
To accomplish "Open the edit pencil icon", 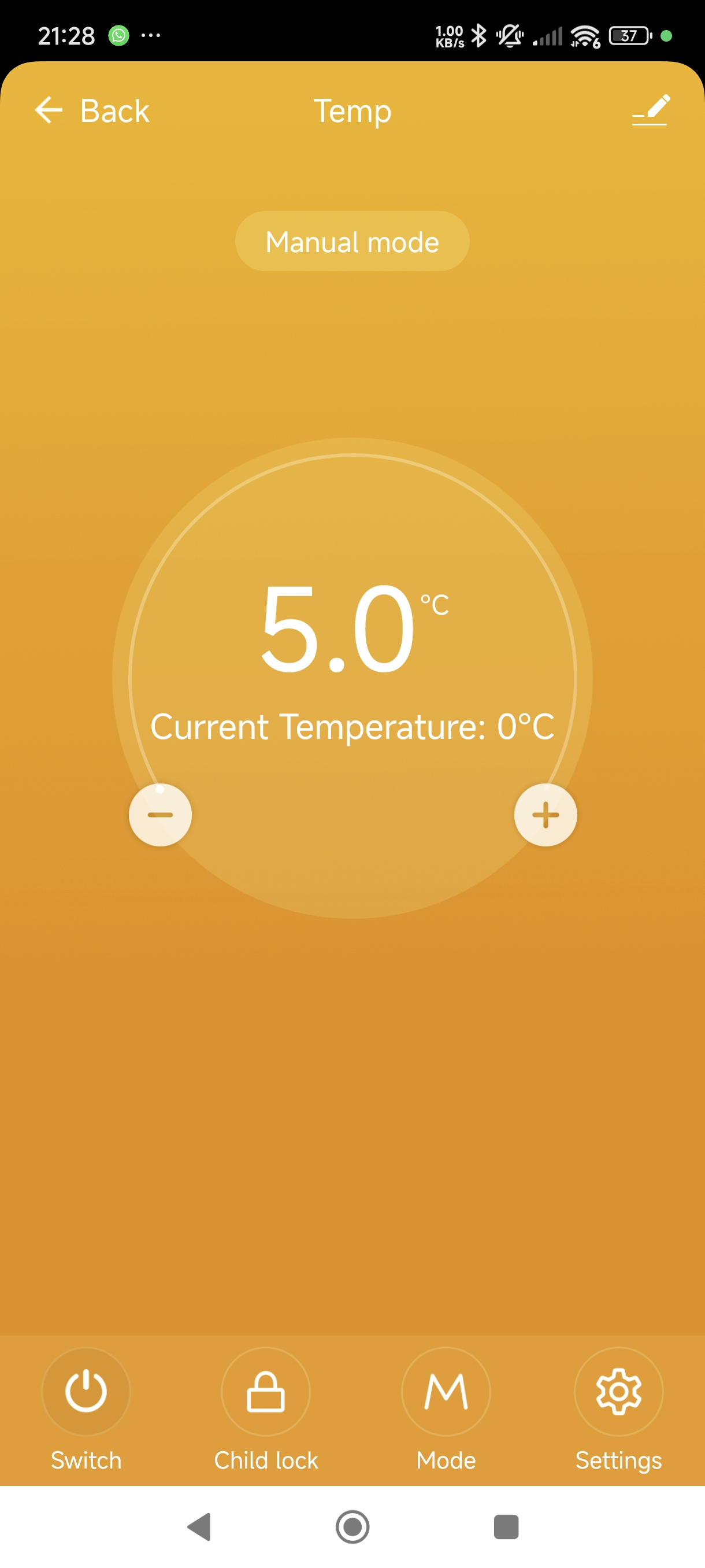I will tap(651, 110).
